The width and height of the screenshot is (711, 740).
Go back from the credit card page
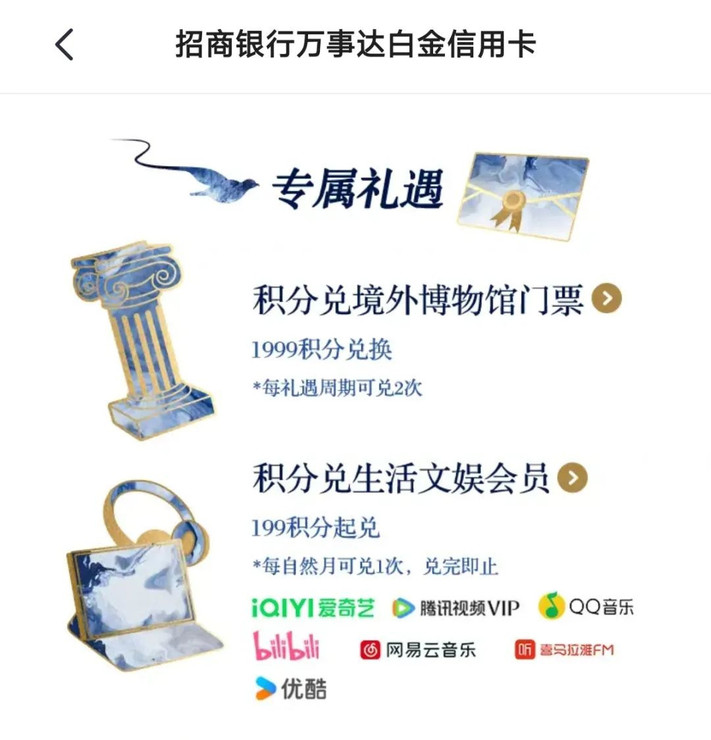[65, 45]
